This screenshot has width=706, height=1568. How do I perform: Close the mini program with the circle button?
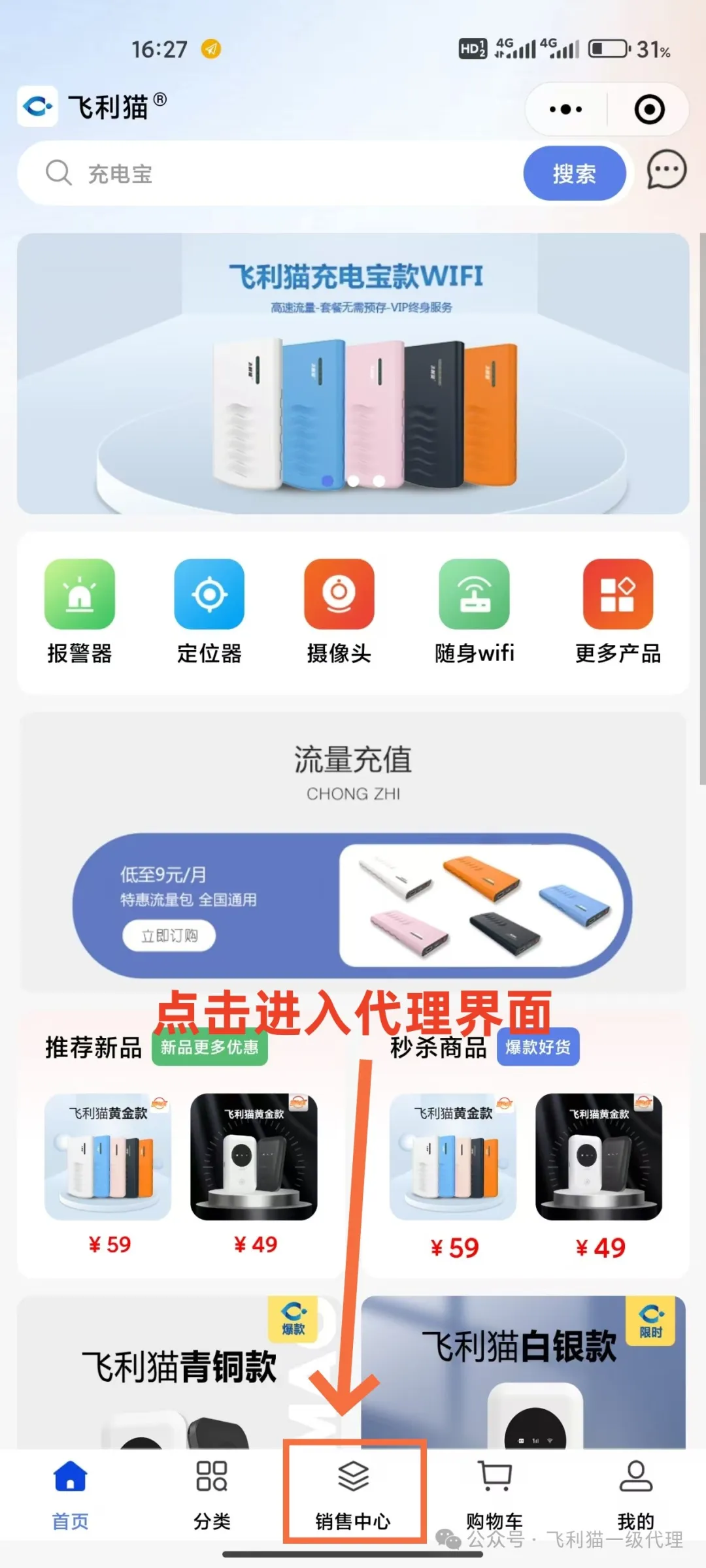(649, 109)
